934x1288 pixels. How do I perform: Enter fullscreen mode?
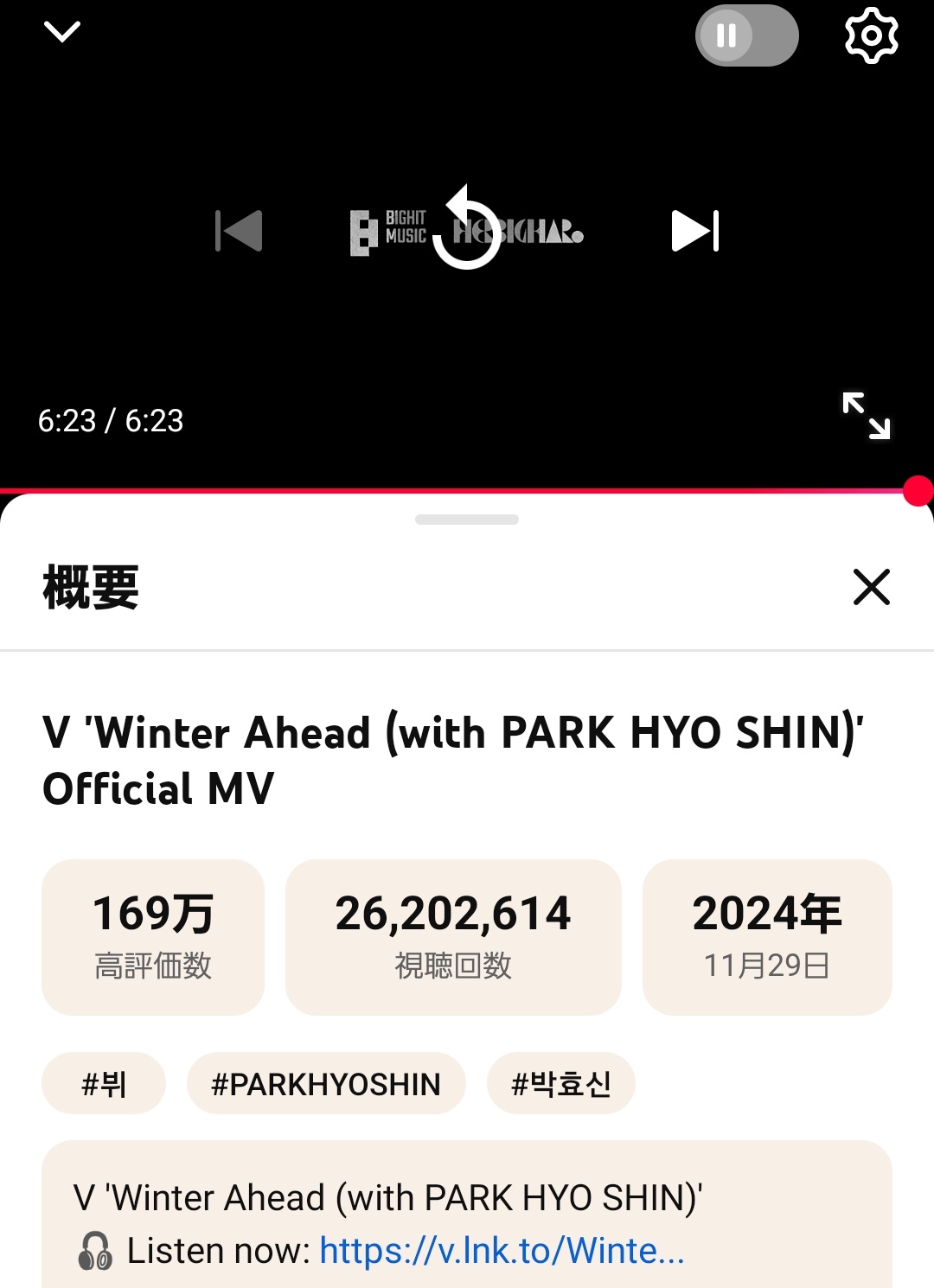(866, 416)
